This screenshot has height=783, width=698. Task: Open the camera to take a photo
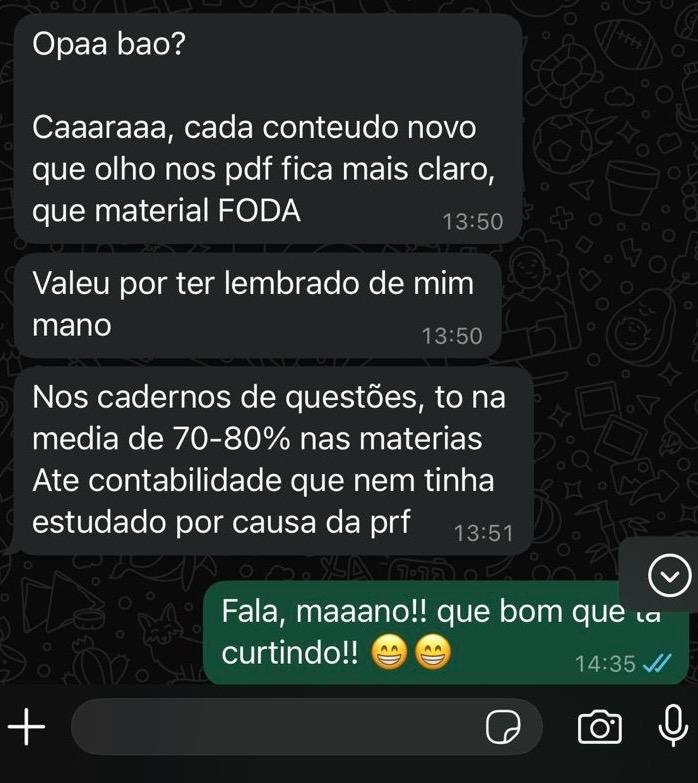(599, 727)
